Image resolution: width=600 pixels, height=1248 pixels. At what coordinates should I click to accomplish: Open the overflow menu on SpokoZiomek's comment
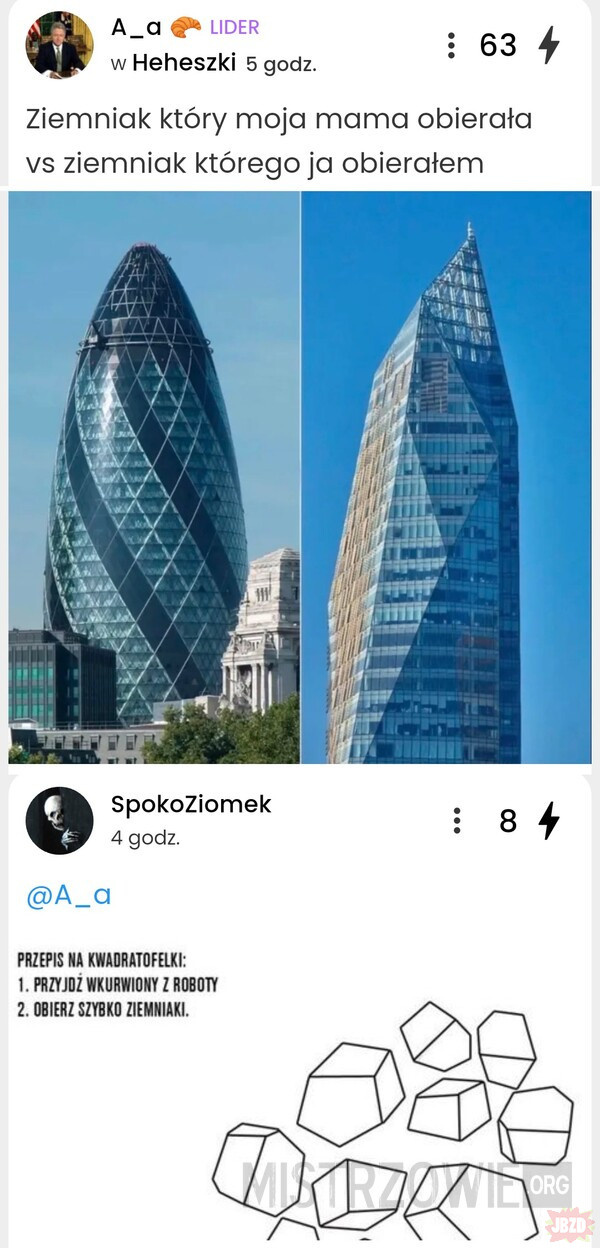457,821
